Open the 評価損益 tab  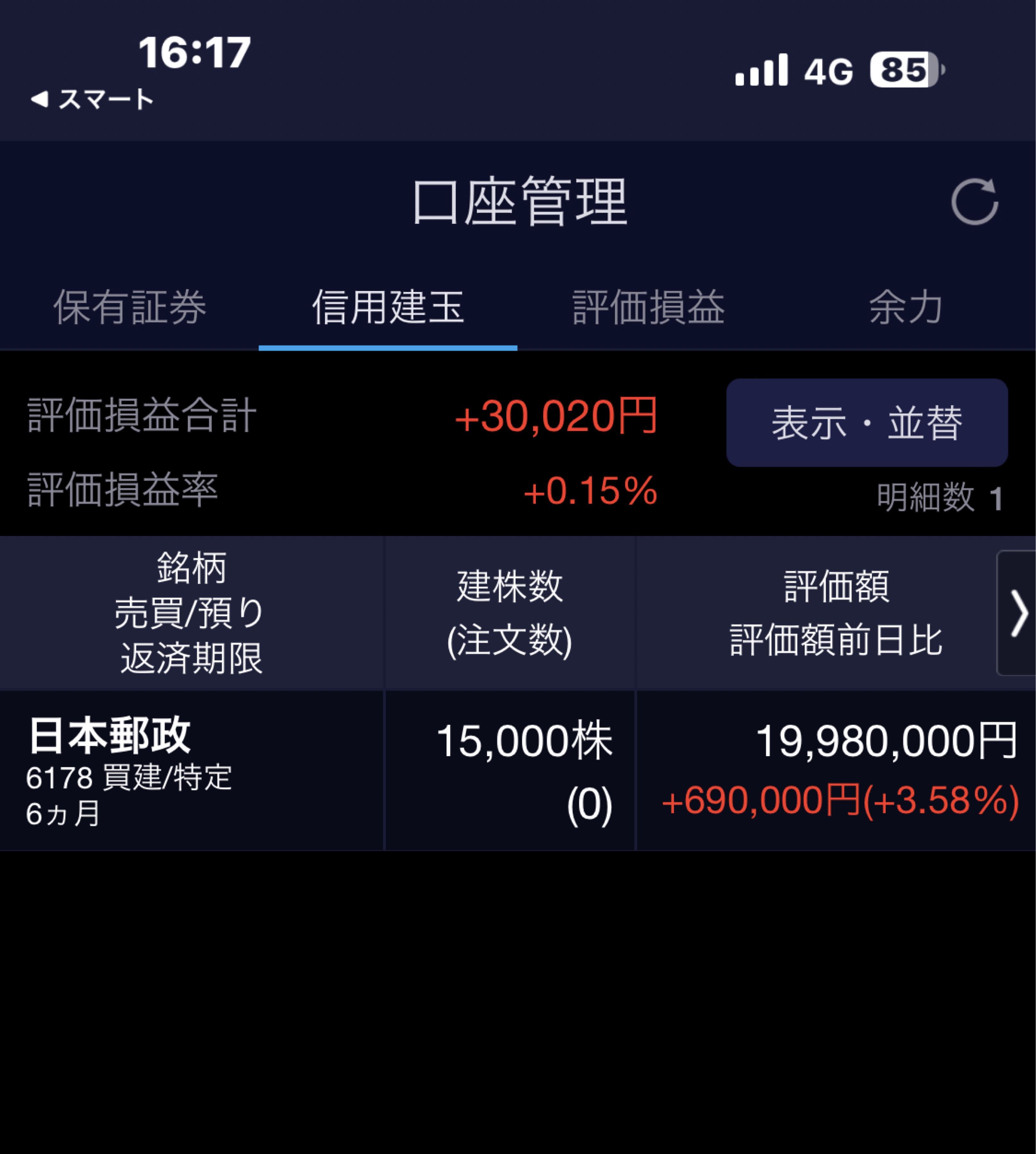tap(648, 308)
